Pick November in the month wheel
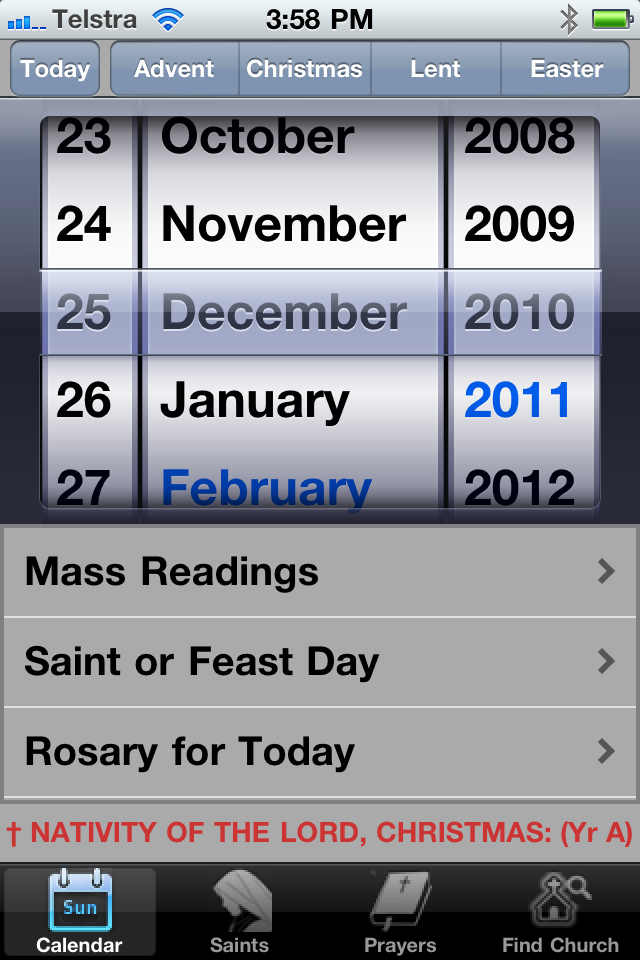Screen dimensions: 640x960 pyautogui.click(x=284, y=224)
